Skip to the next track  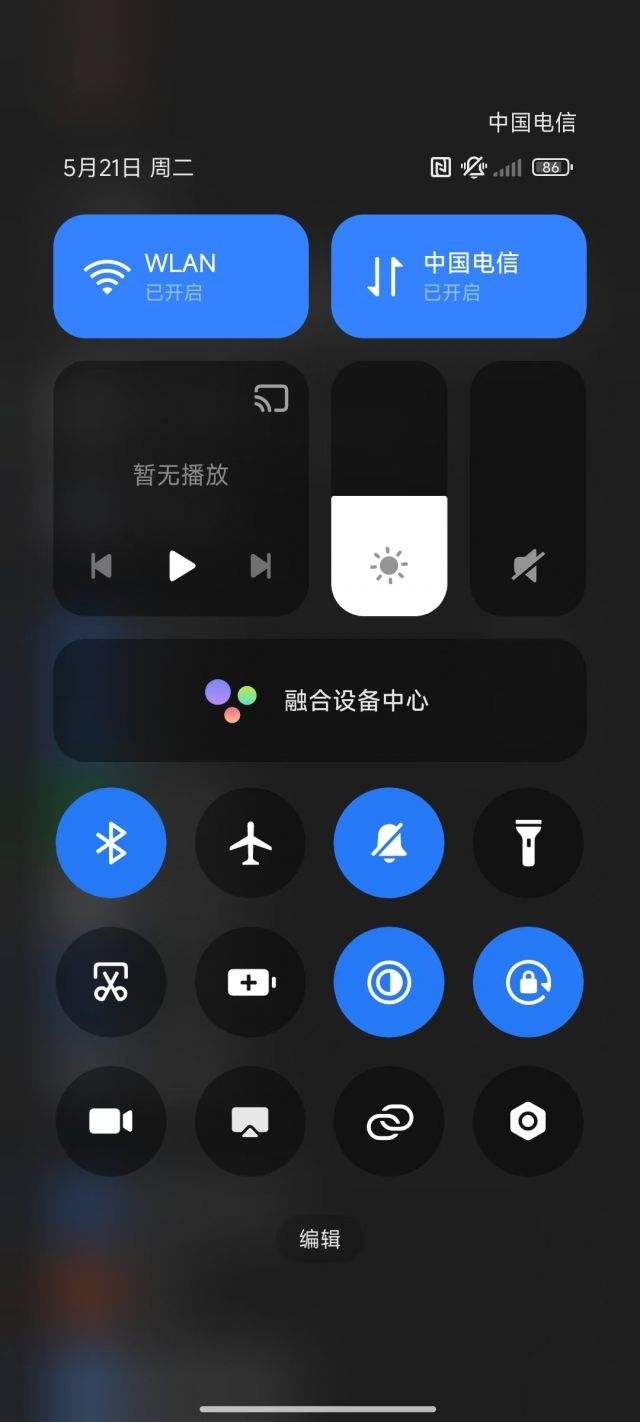(261, 566)
